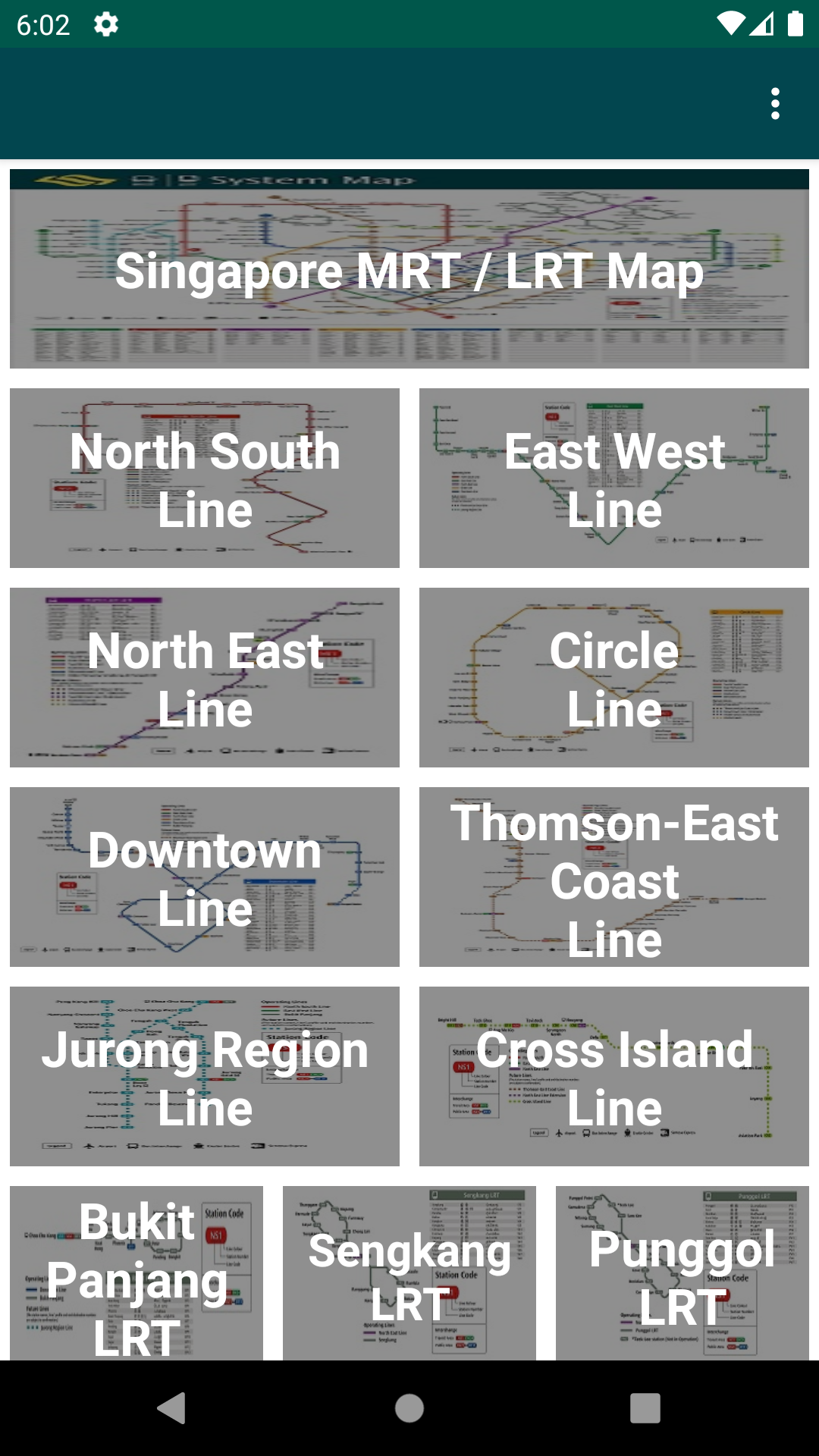819x1456 pixels.
Task: Tap the system home button
Action: pyautogui.click(x=409, y=1408)
